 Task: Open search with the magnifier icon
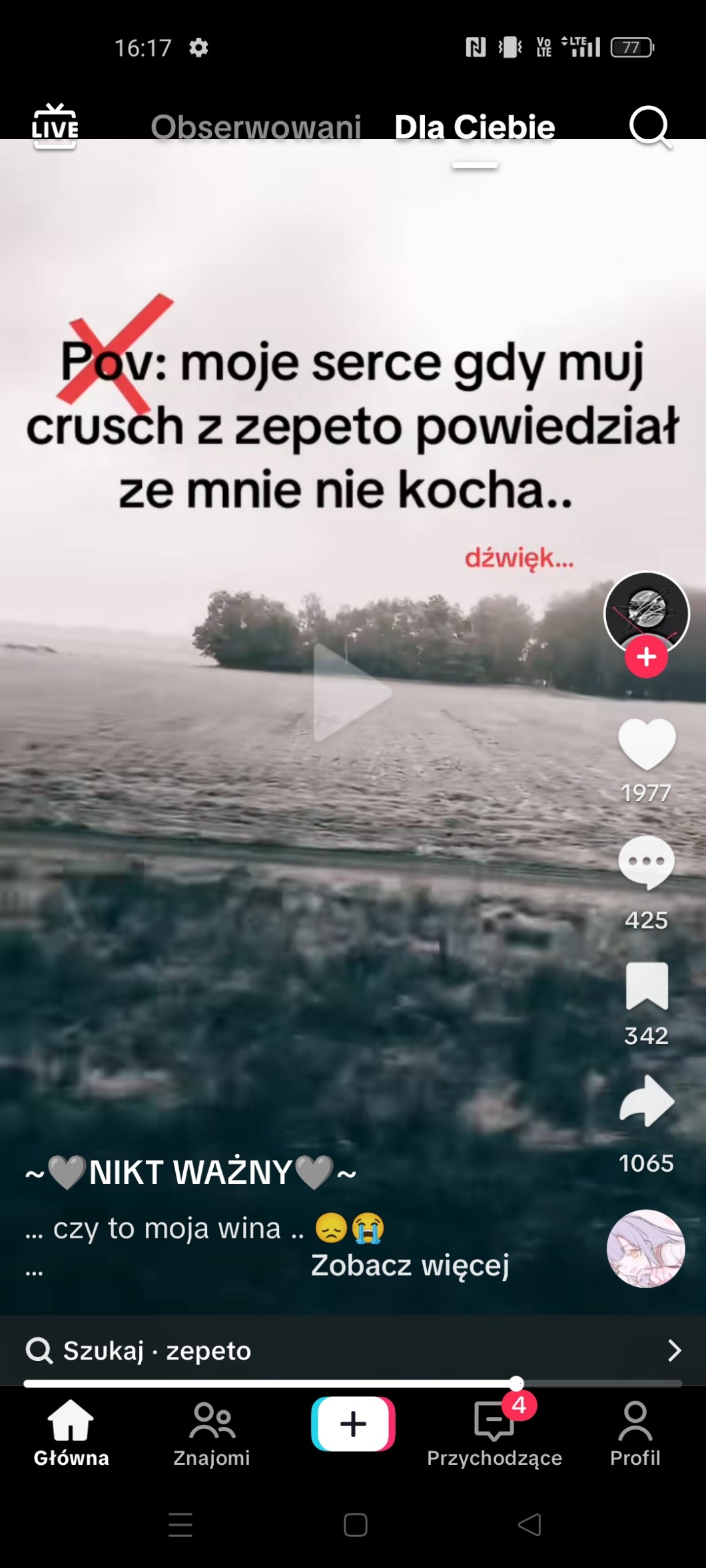point(649,127)
